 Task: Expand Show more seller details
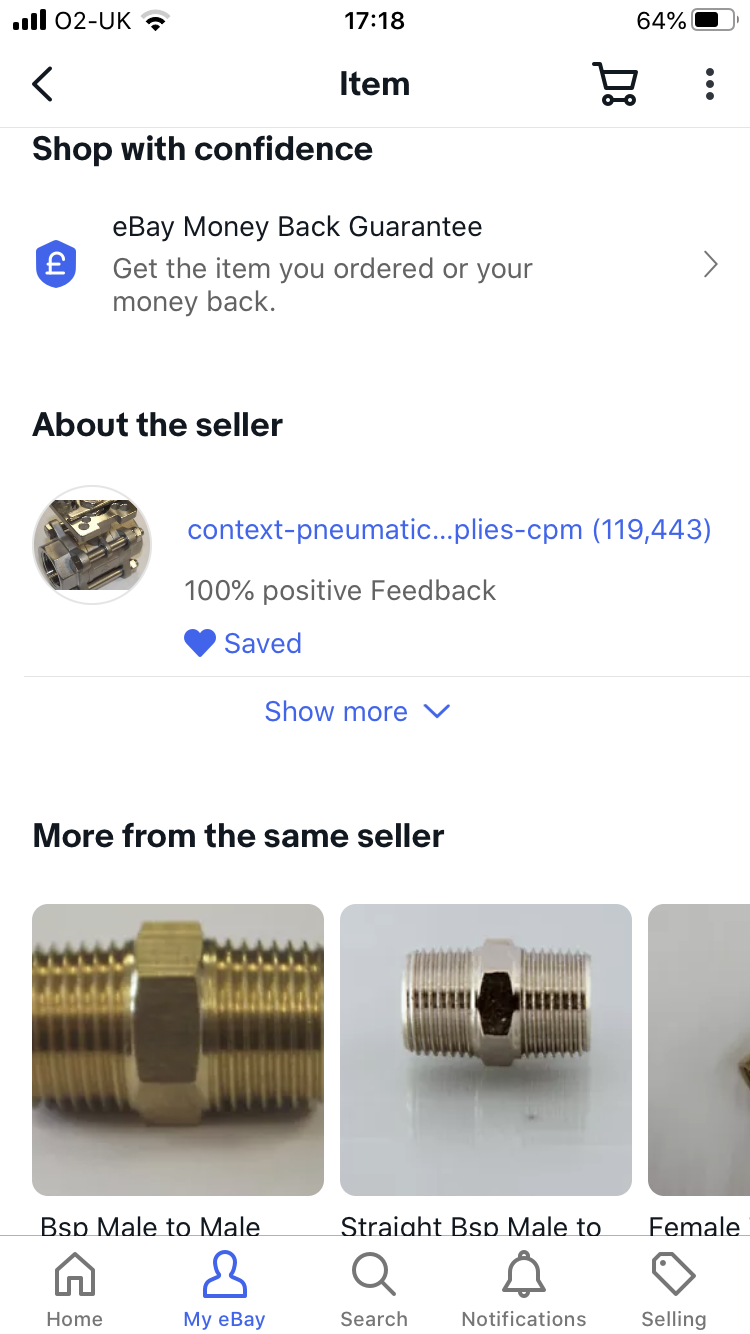(357, 711)
